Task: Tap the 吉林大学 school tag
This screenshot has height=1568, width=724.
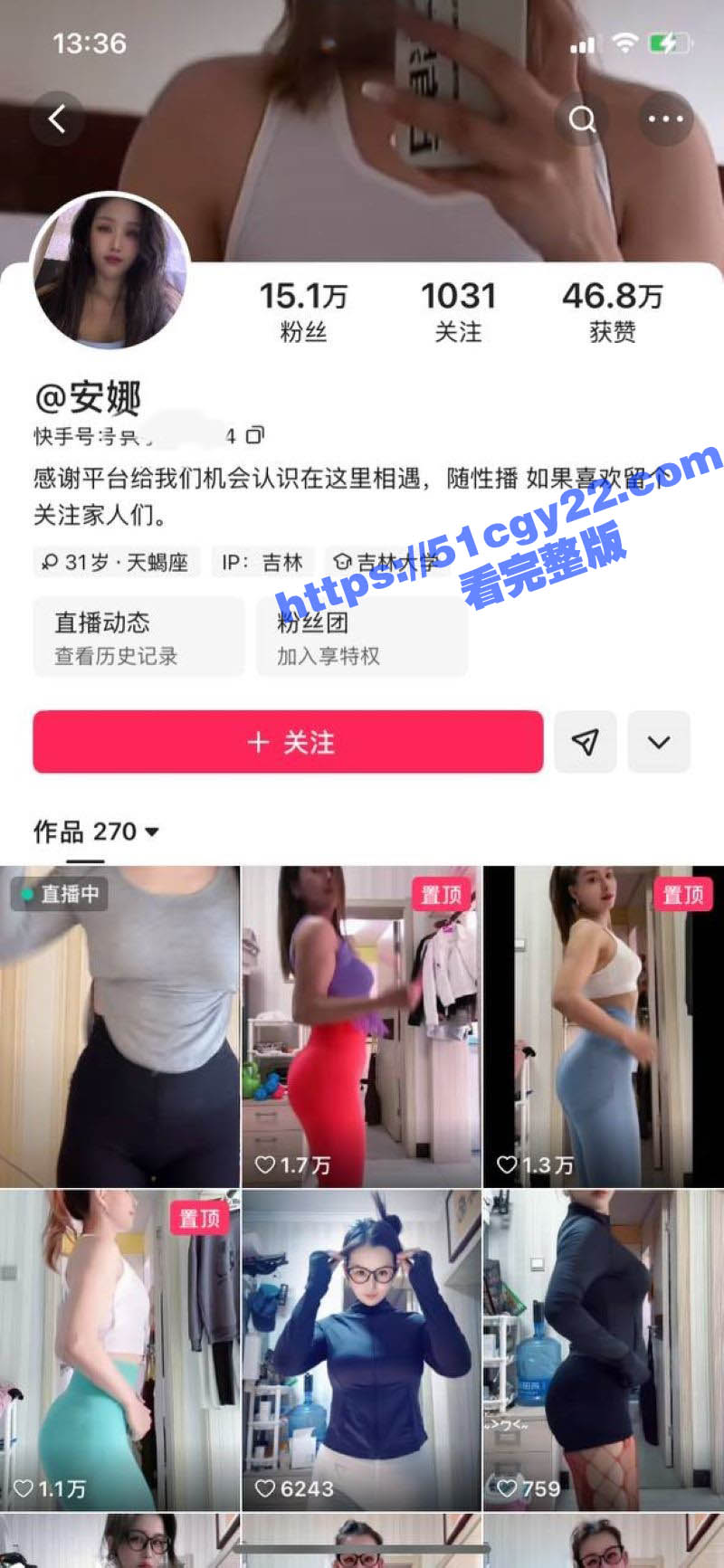Action: pyautogui.click(x=386, y=562)
